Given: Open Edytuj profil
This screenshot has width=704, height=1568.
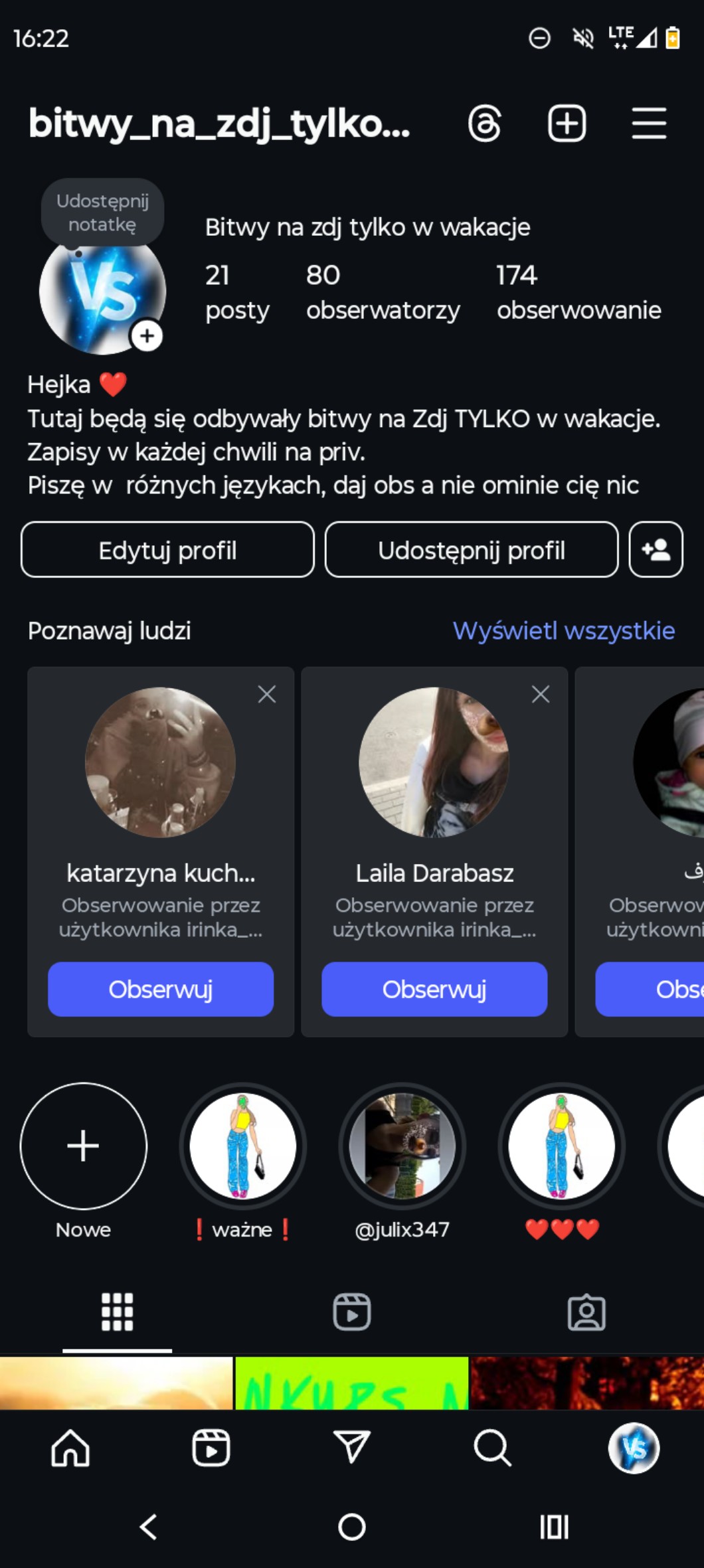Looking at the screenshot, I should (167, 550).
